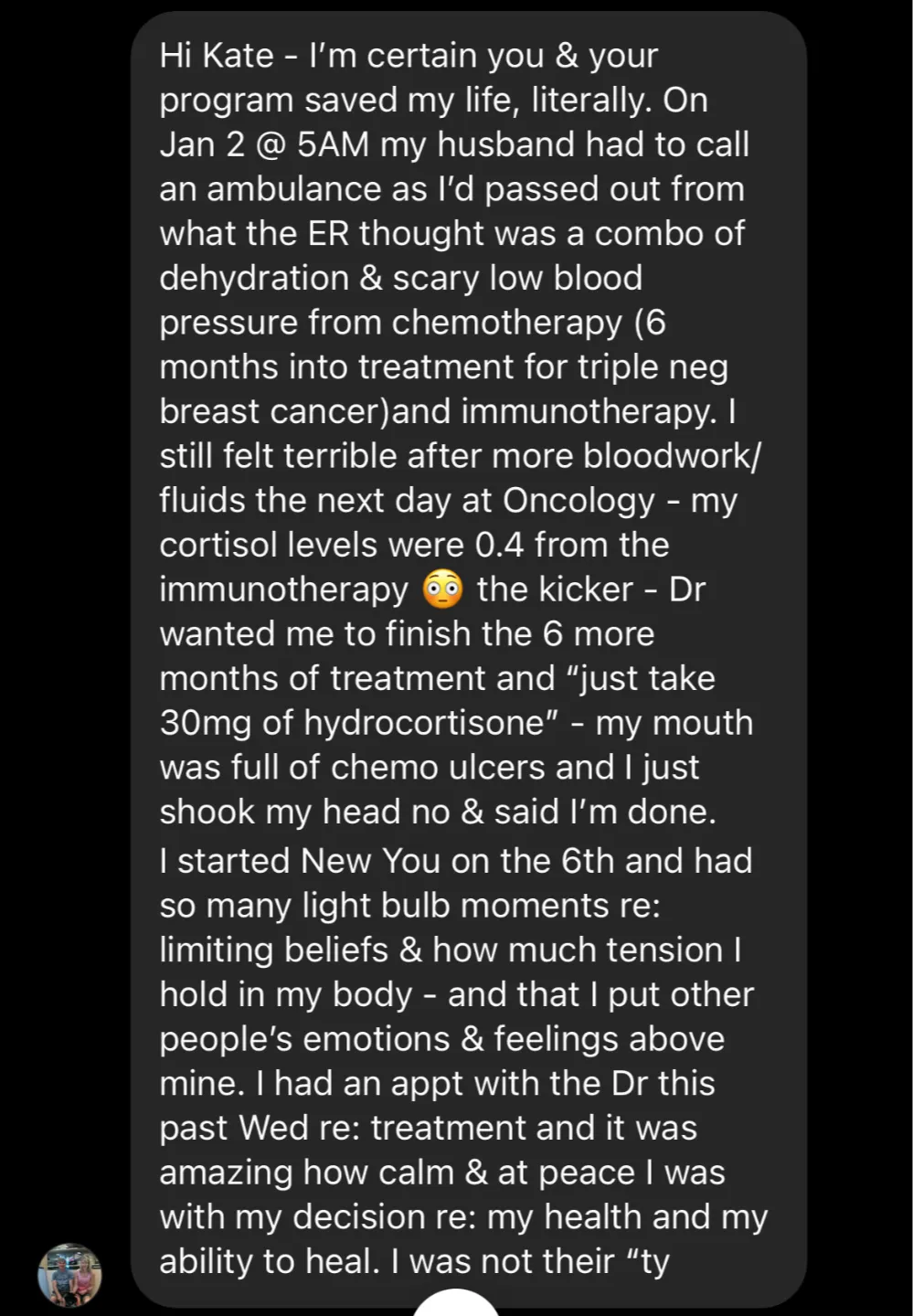
Task: Open the sender's profile picture
Action: pyautogui.click(x=69, y=1275)
